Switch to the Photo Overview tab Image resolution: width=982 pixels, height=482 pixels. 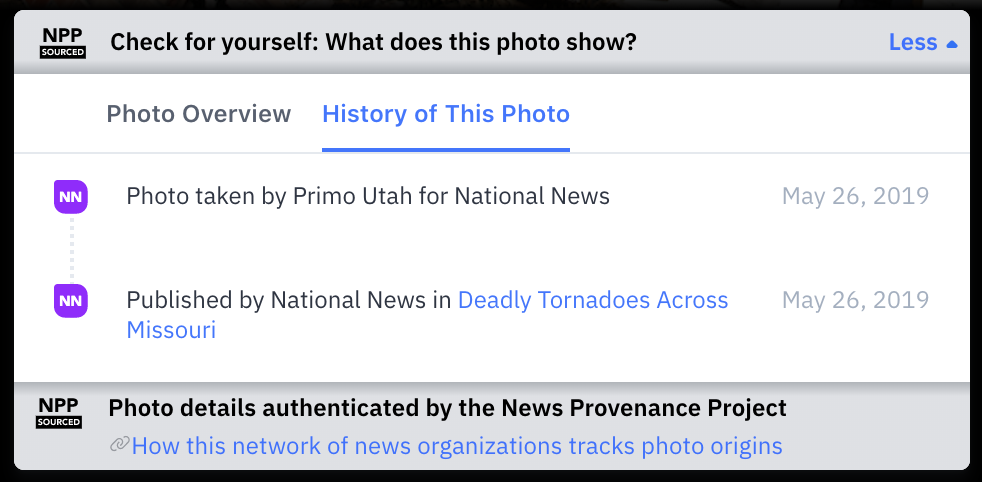(x=198, y=114)
